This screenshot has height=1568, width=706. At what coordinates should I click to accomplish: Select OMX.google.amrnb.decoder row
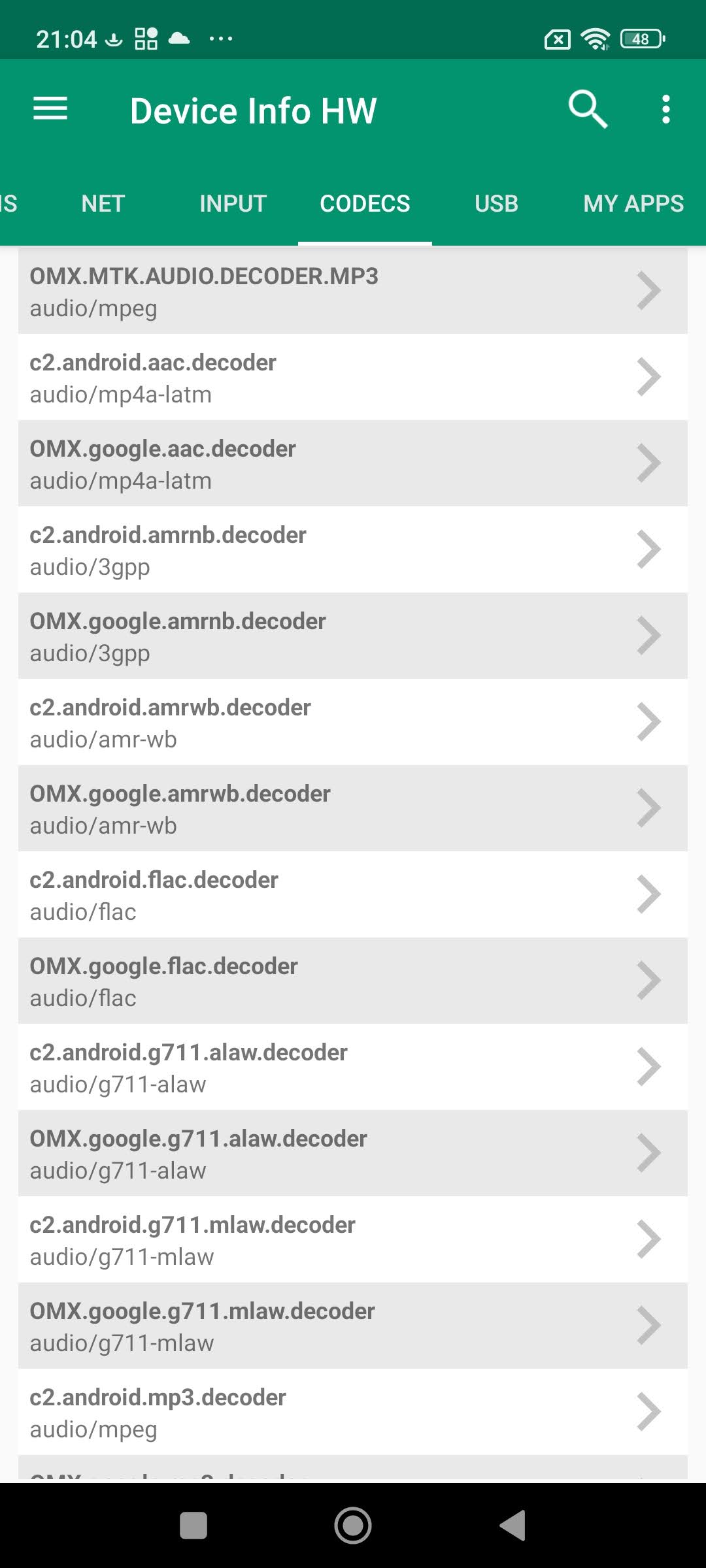click(x=353, y=636)
